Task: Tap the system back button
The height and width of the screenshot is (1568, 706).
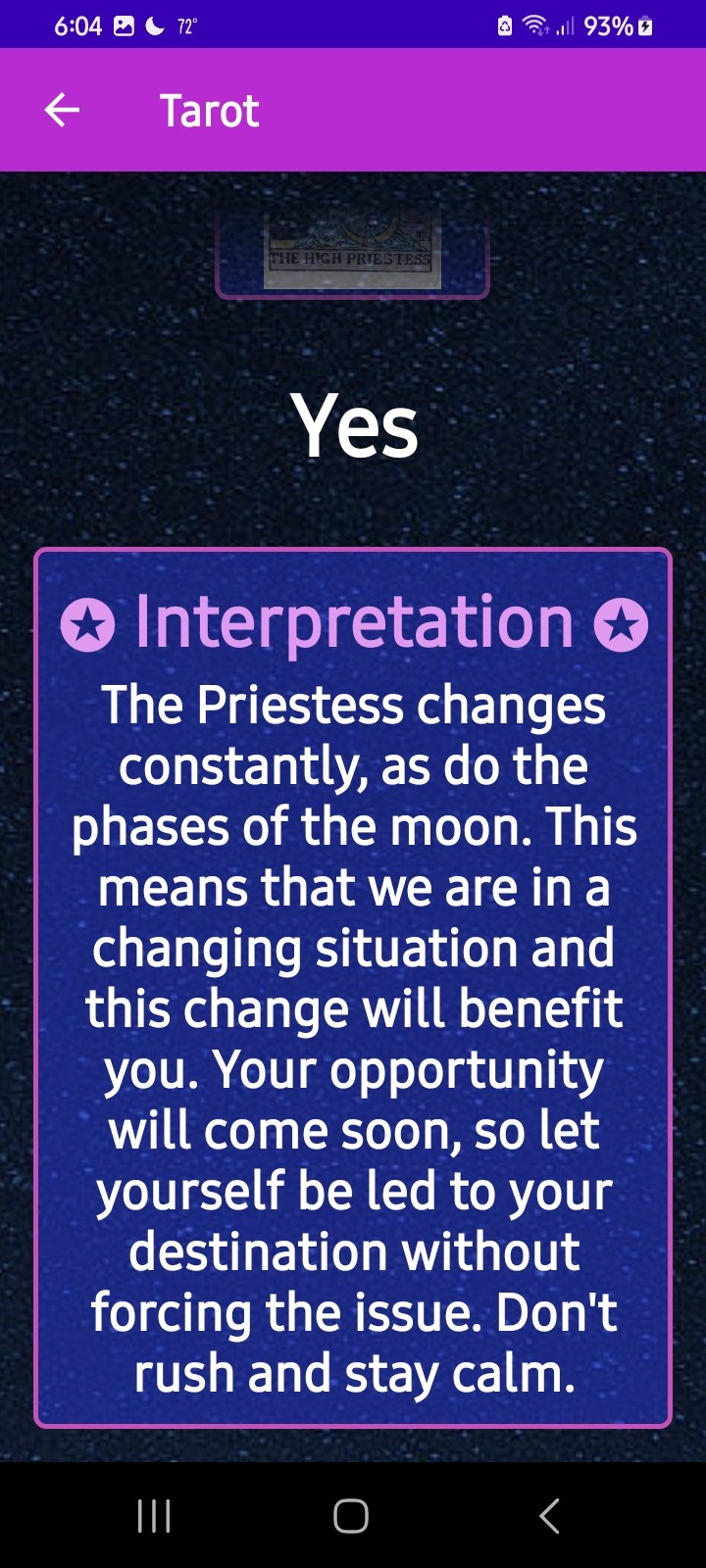Action: (549, 1515)
